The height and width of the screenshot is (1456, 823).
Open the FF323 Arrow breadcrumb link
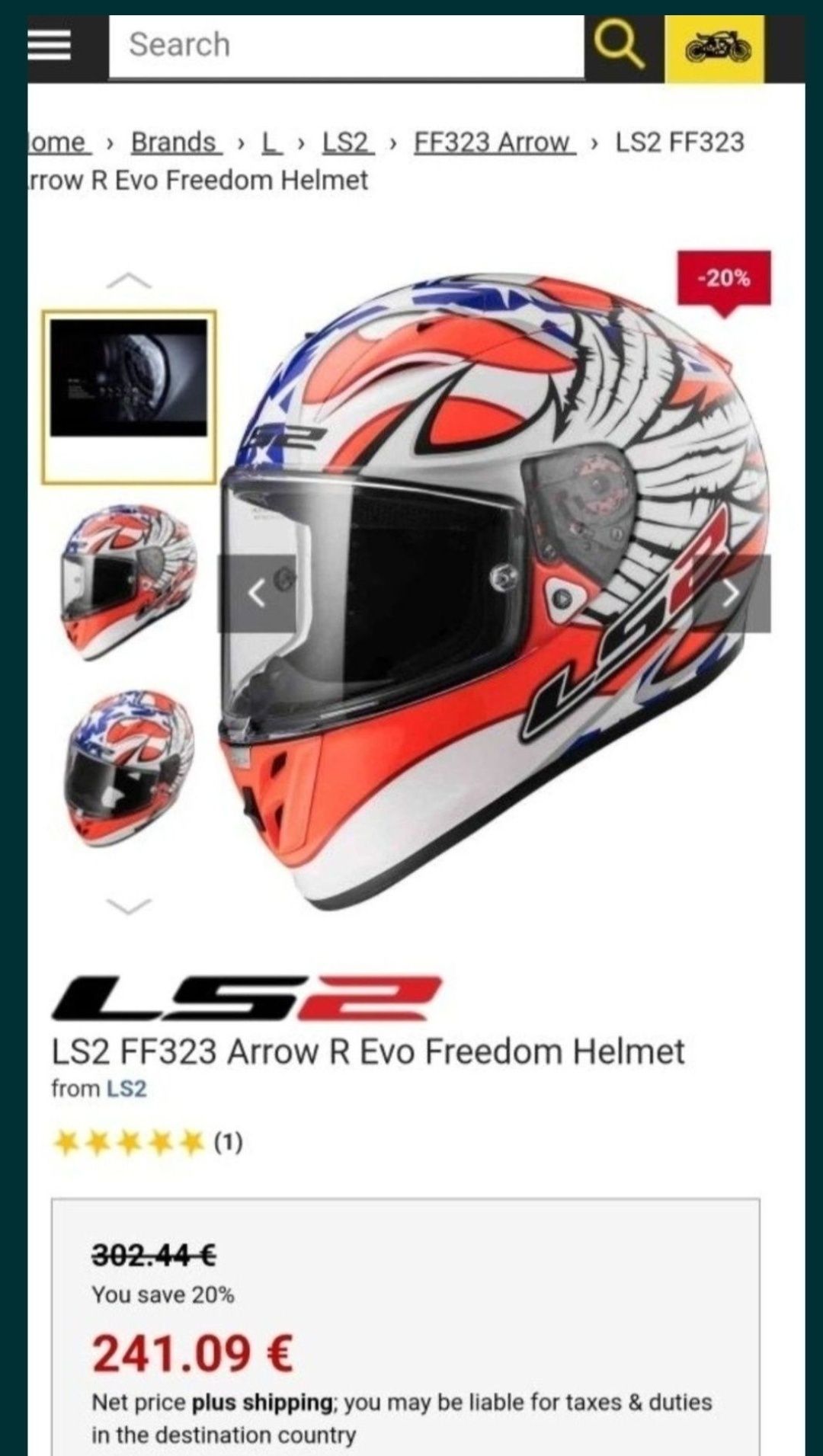click(495, 142)
